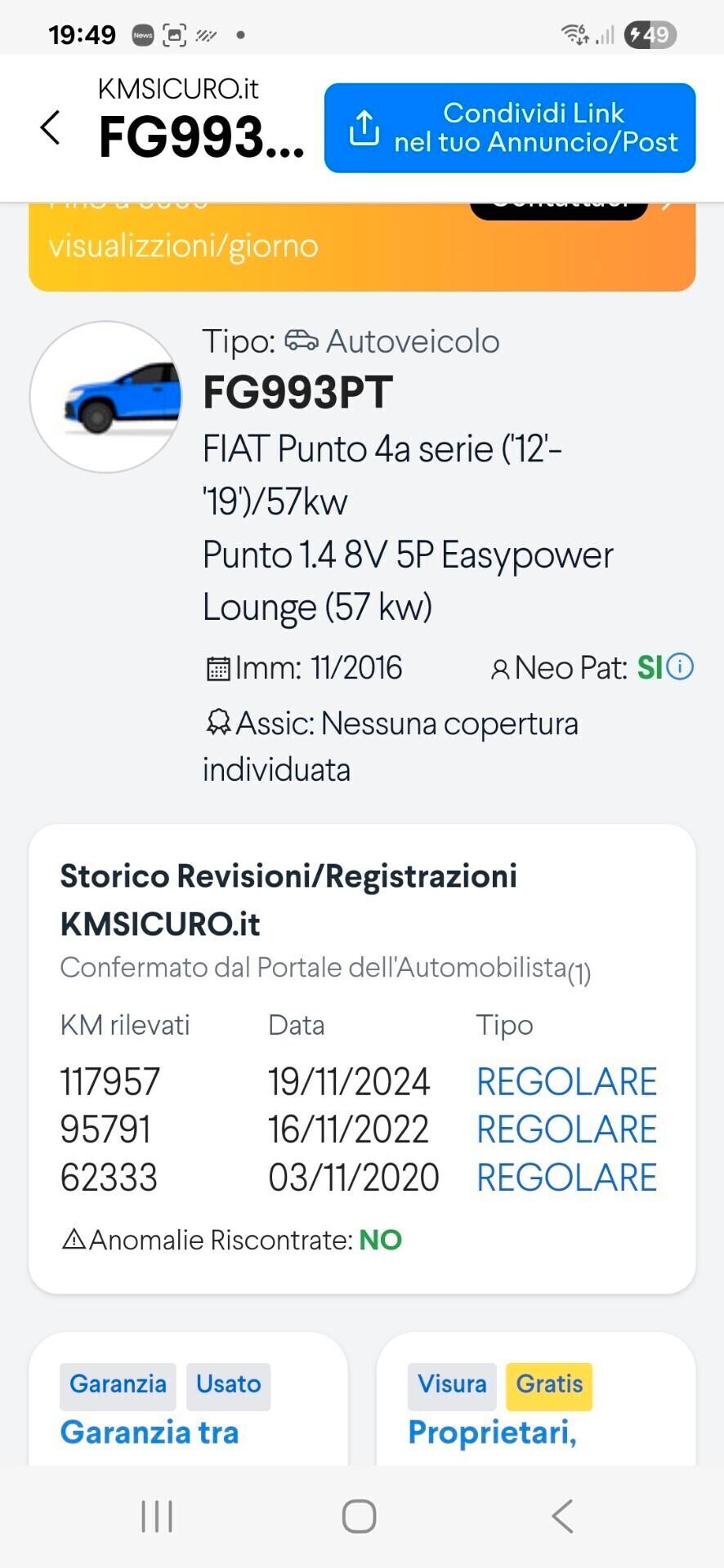Screen dimensions: 724x1568
Task: Tap the yellow Gratis badge
Action: point(549,1383)
